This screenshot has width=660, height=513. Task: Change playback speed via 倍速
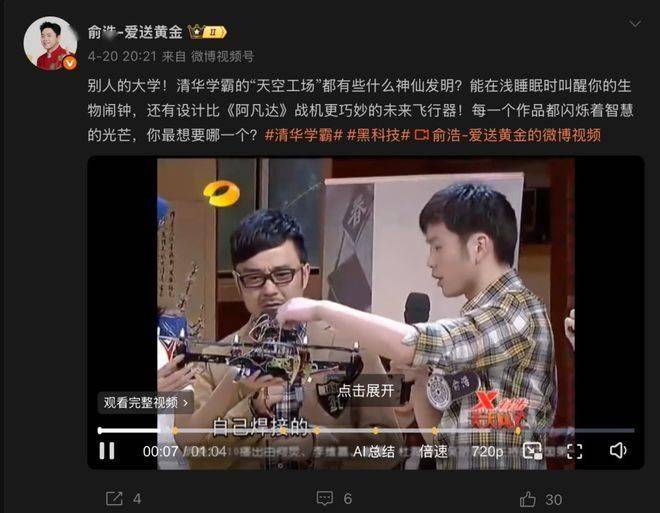click(x=433, y=451)
